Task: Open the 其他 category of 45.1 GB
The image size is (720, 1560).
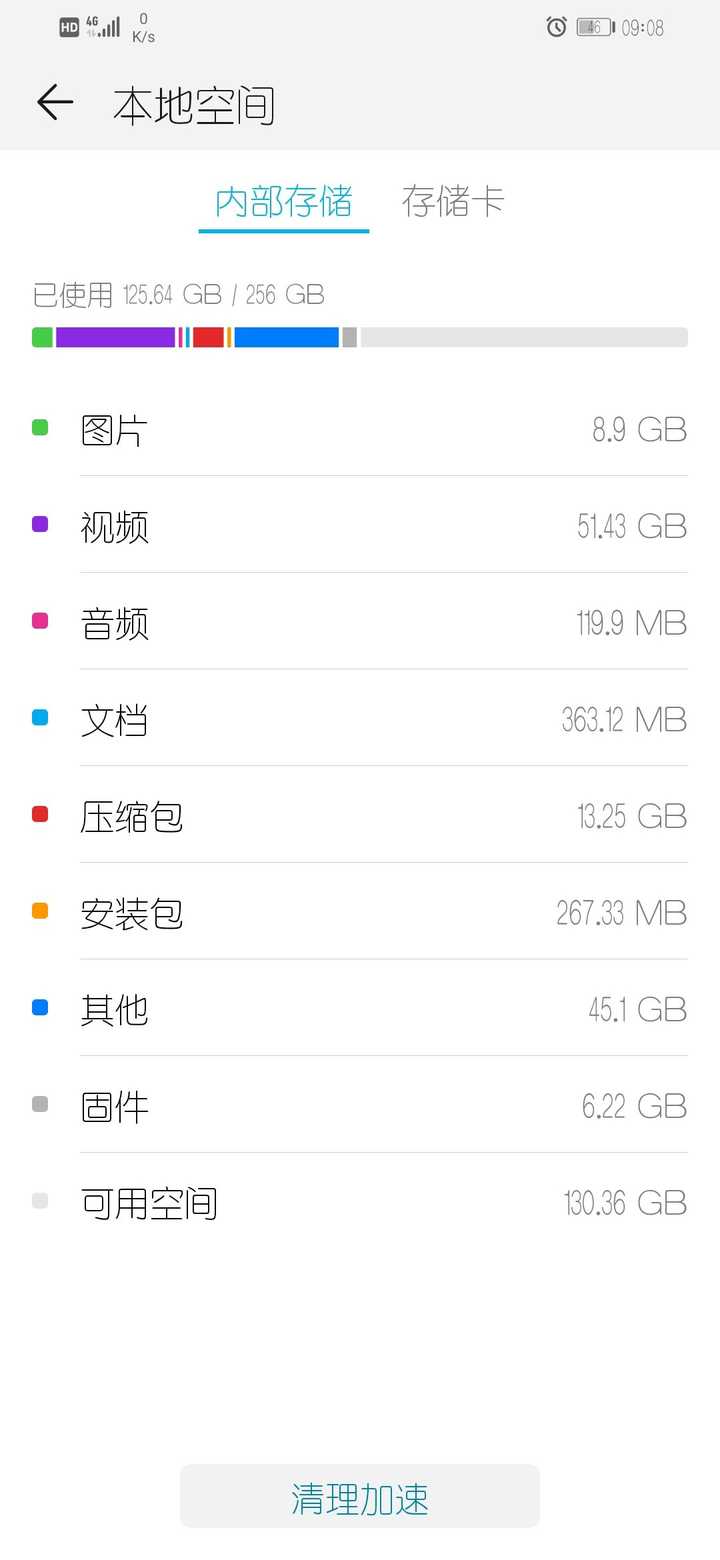Action: click(360, 1009)
